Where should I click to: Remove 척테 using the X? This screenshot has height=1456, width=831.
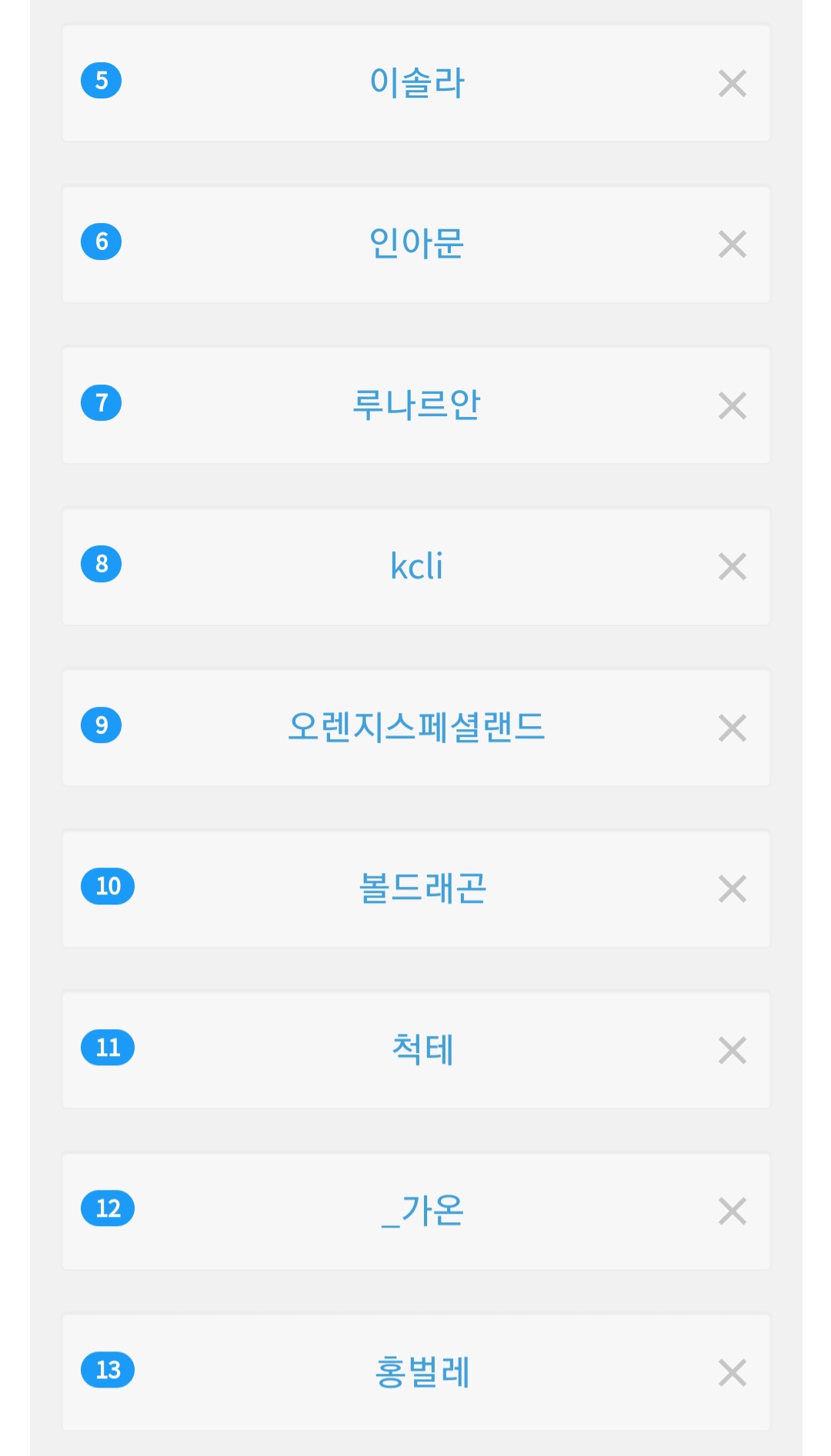coord(732,1050)
